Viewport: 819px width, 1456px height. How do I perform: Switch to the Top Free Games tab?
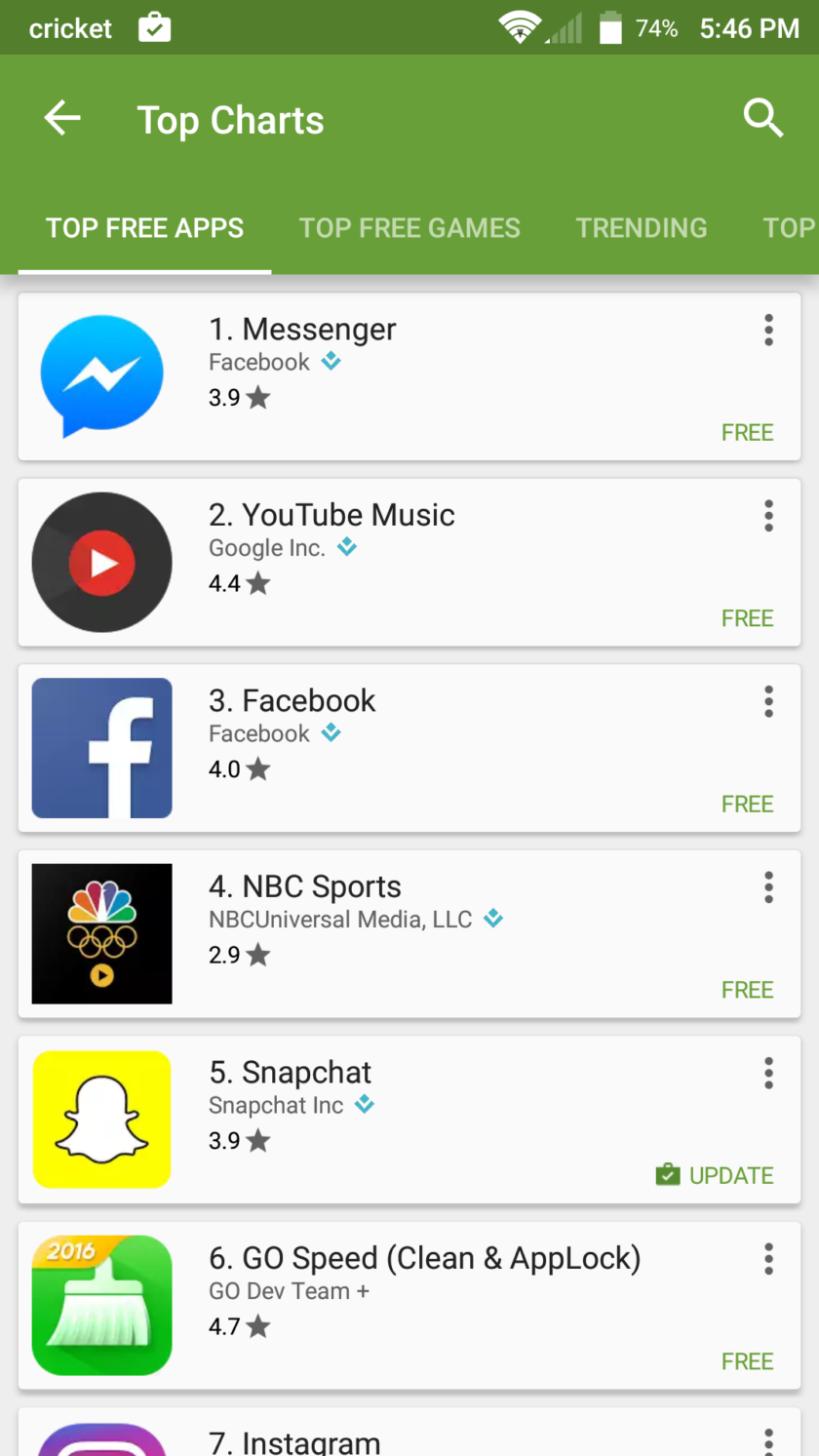point(409,228)
